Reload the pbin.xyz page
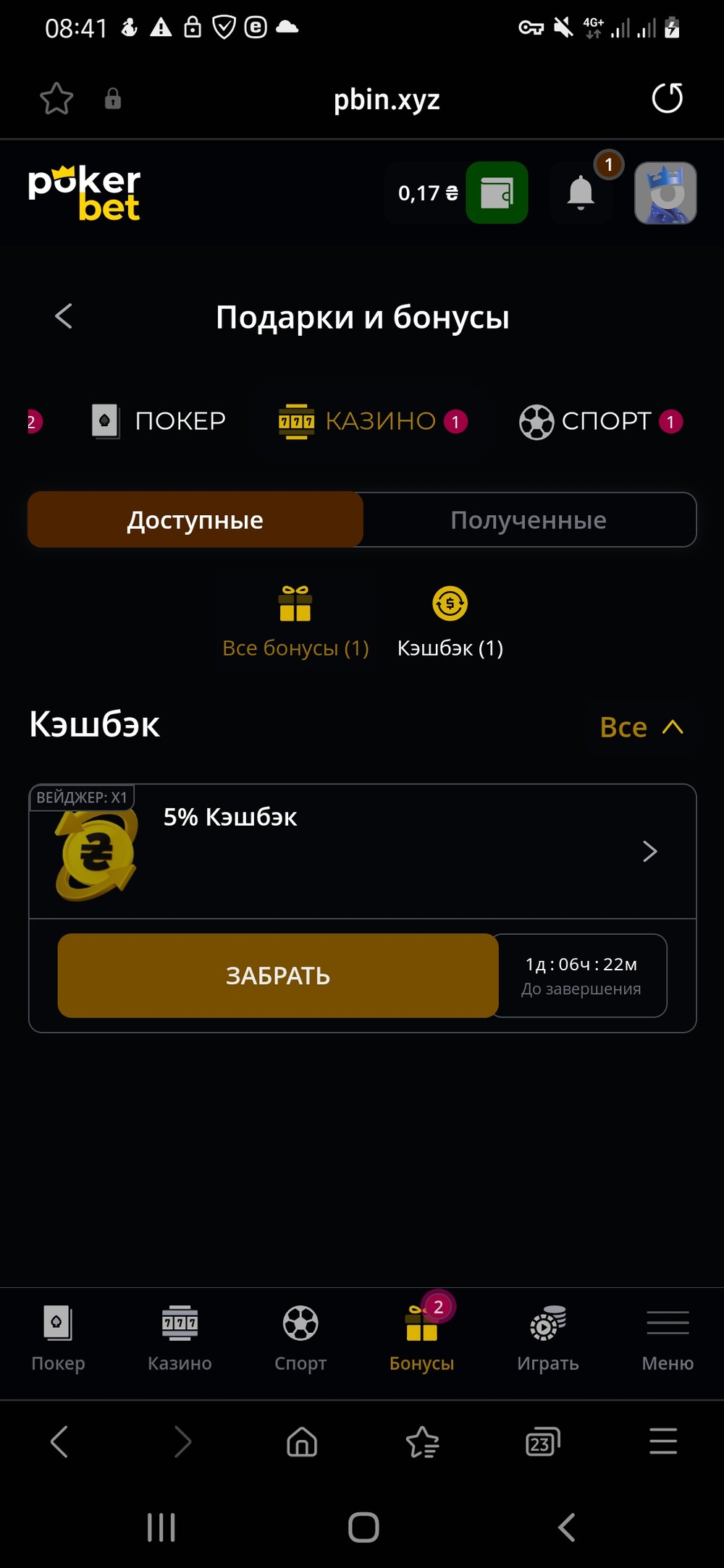Image resolution: width=724 pixels, height=1568 pixels. 667,98
